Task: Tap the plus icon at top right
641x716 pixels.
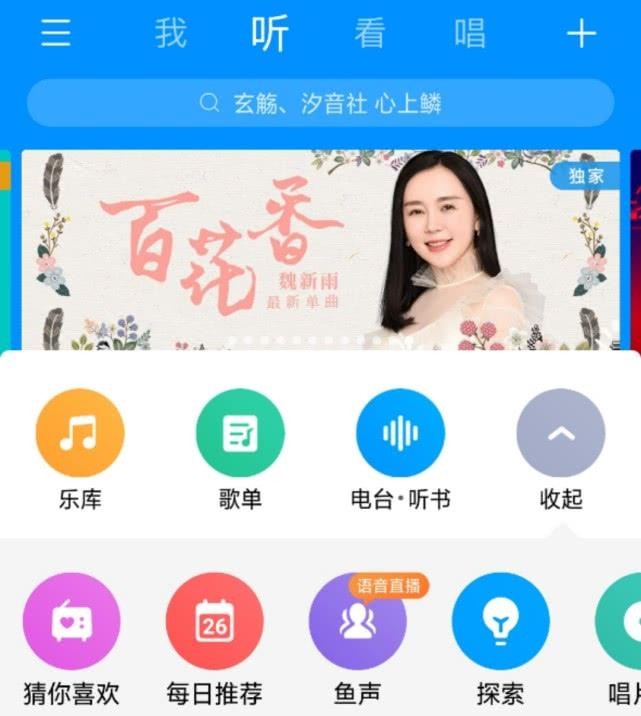Action: (581, 34)
